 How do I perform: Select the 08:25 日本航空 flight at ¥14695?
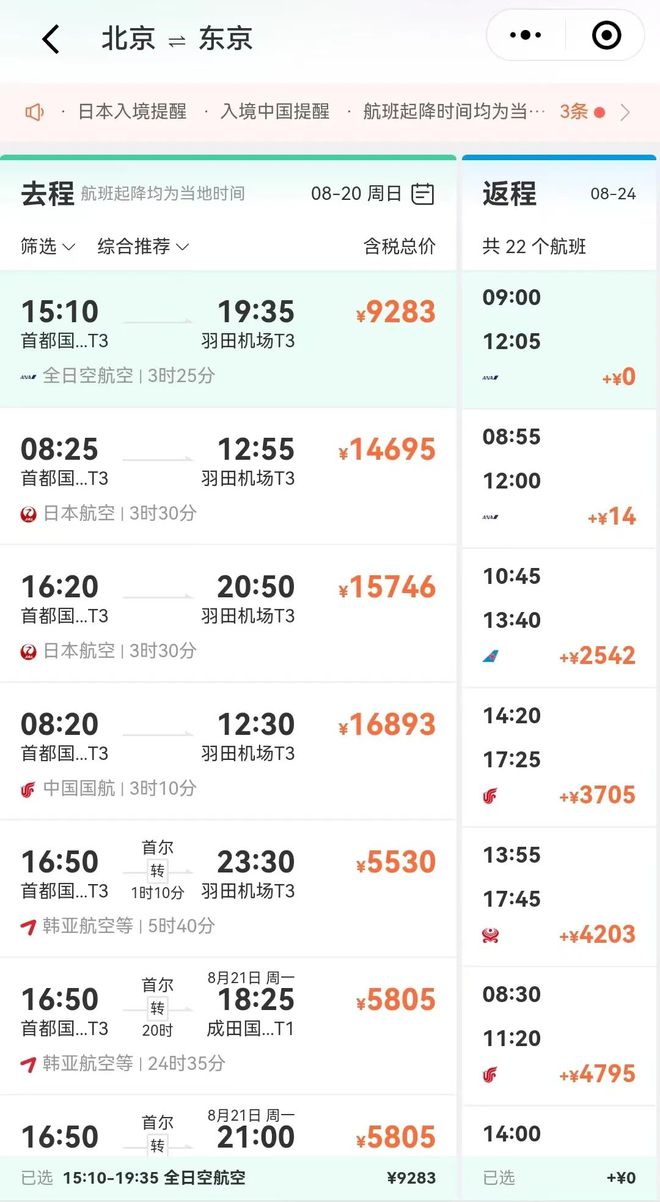(228, 476)
